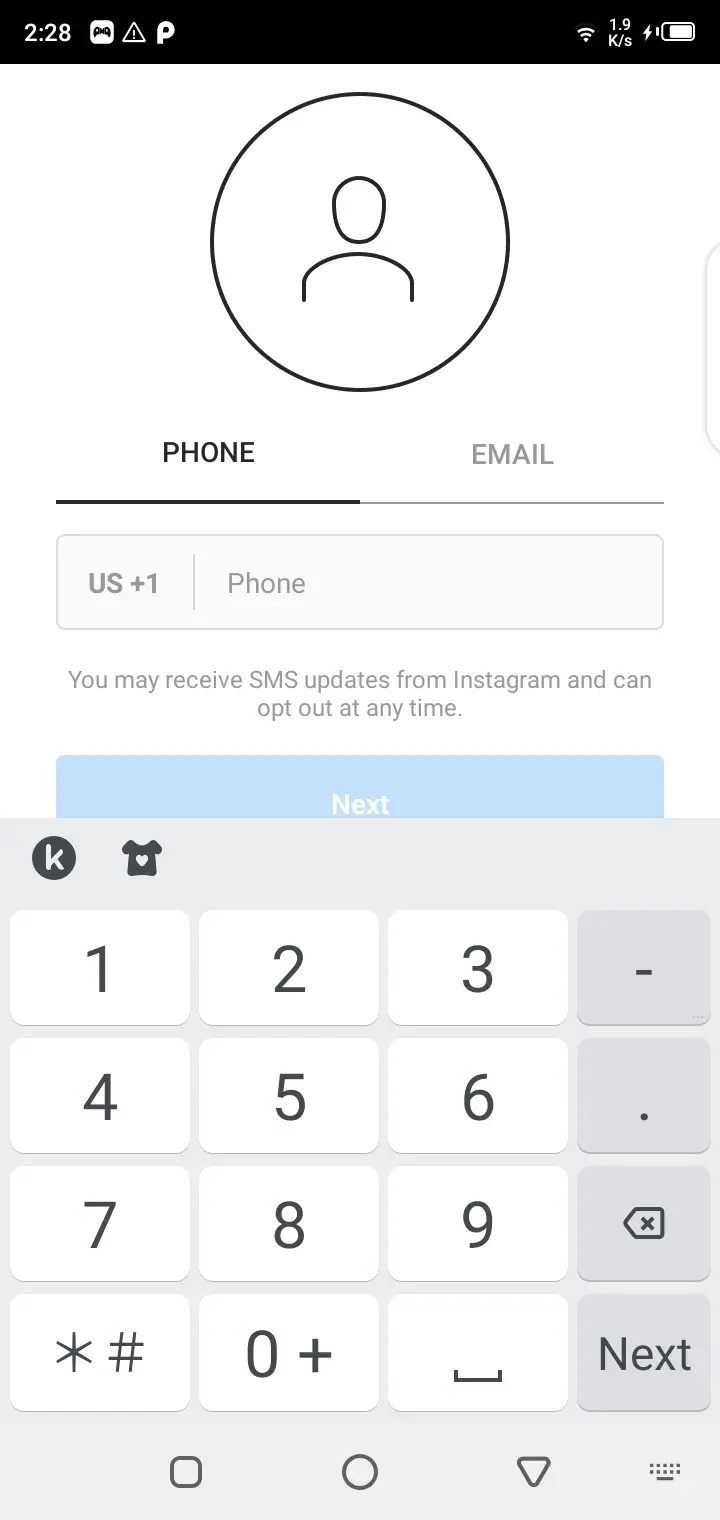Tap the profile picture placeholder avatar
The image size is (720, 1520).
360,240
